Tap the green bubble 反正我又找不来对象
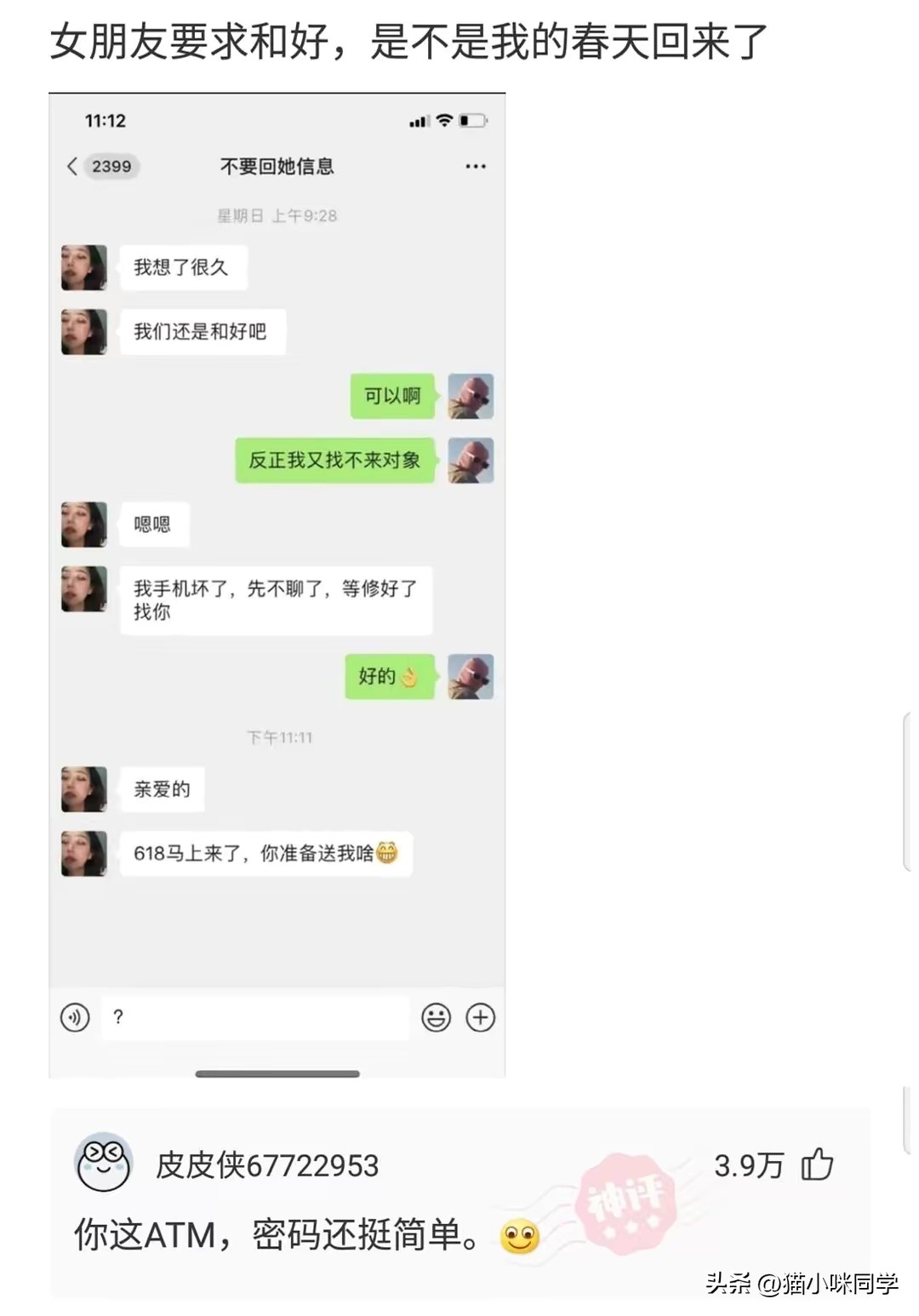The height and width of the screenshot is (1316, 919). [334, 460]
